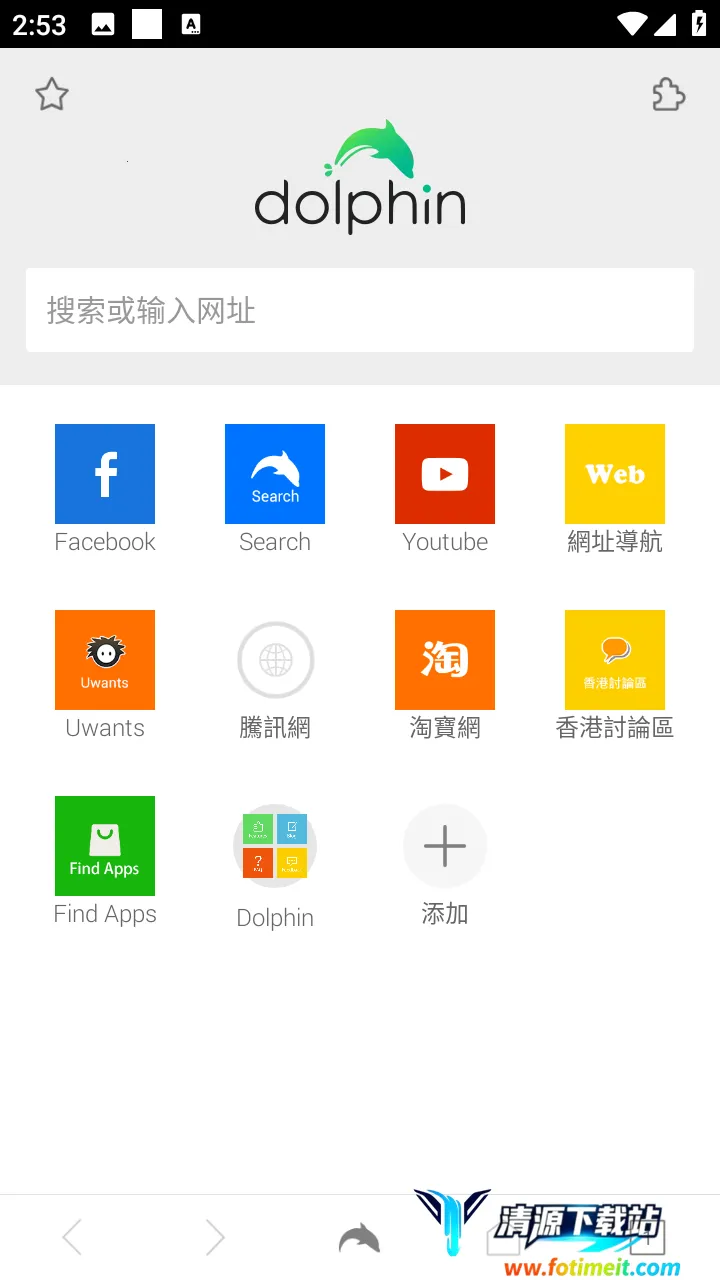Go back with the left arrow

point(72,1238)
